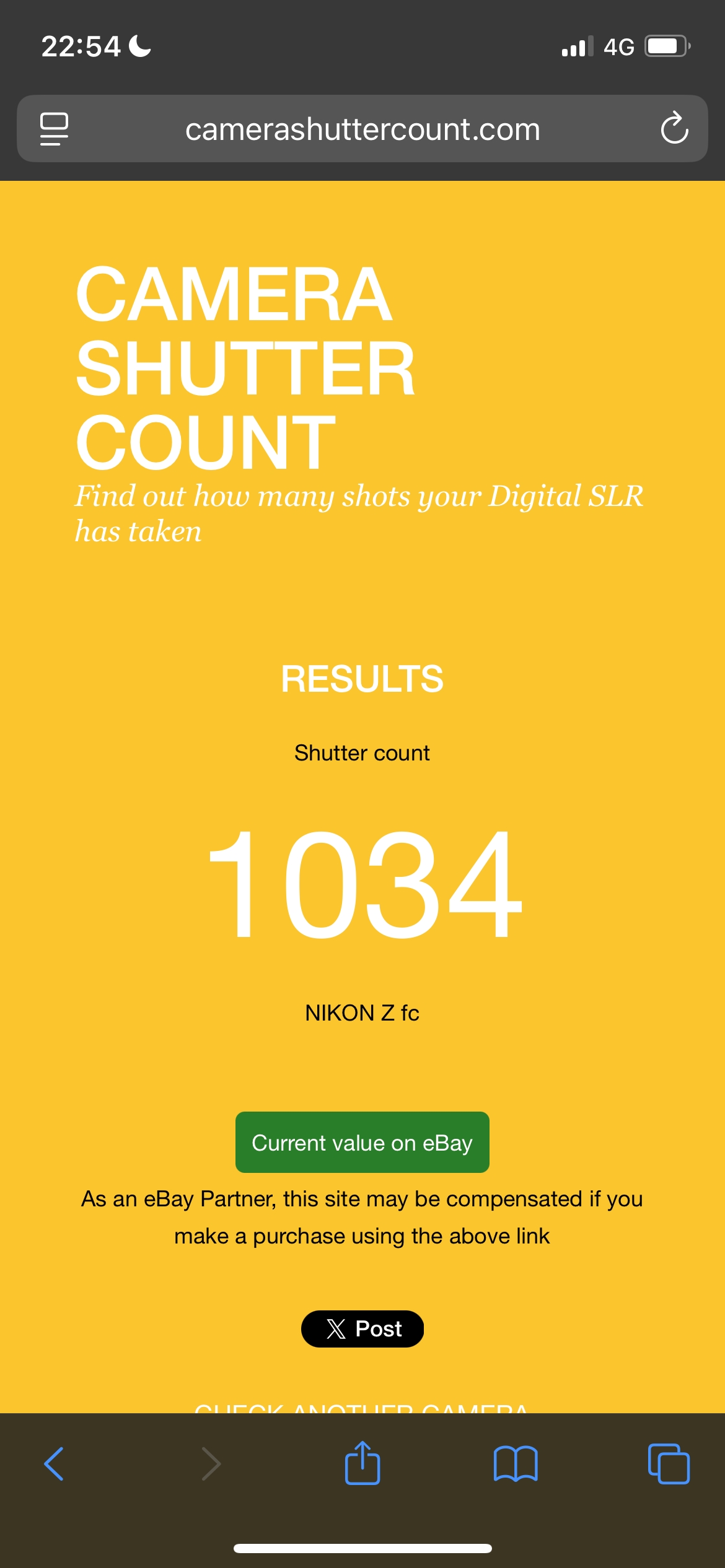
Task: Open the Safari share sheet
Action: (x=362, y=1463)
